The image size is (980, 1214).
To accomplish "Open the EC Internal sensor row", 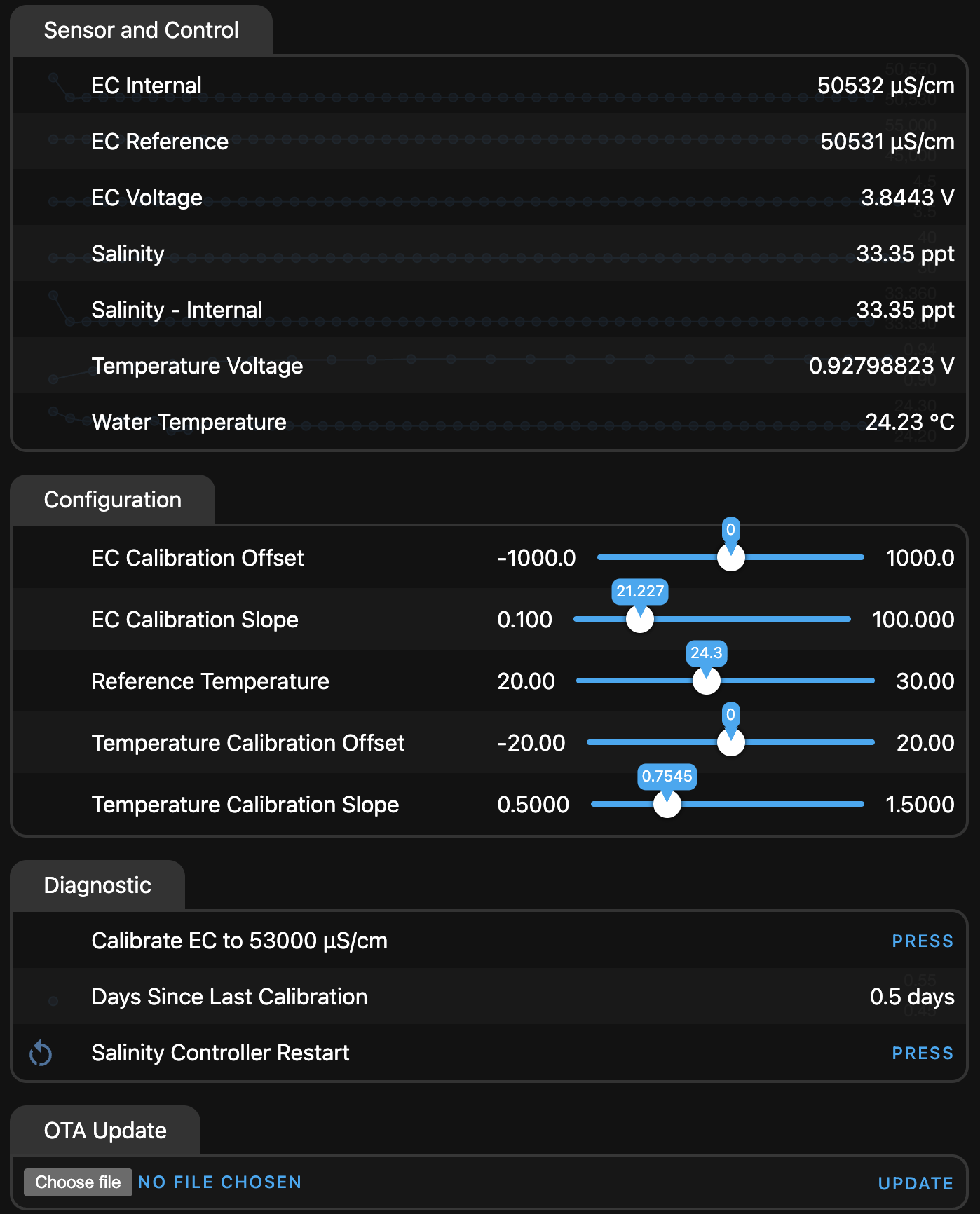I will (489, 86).
